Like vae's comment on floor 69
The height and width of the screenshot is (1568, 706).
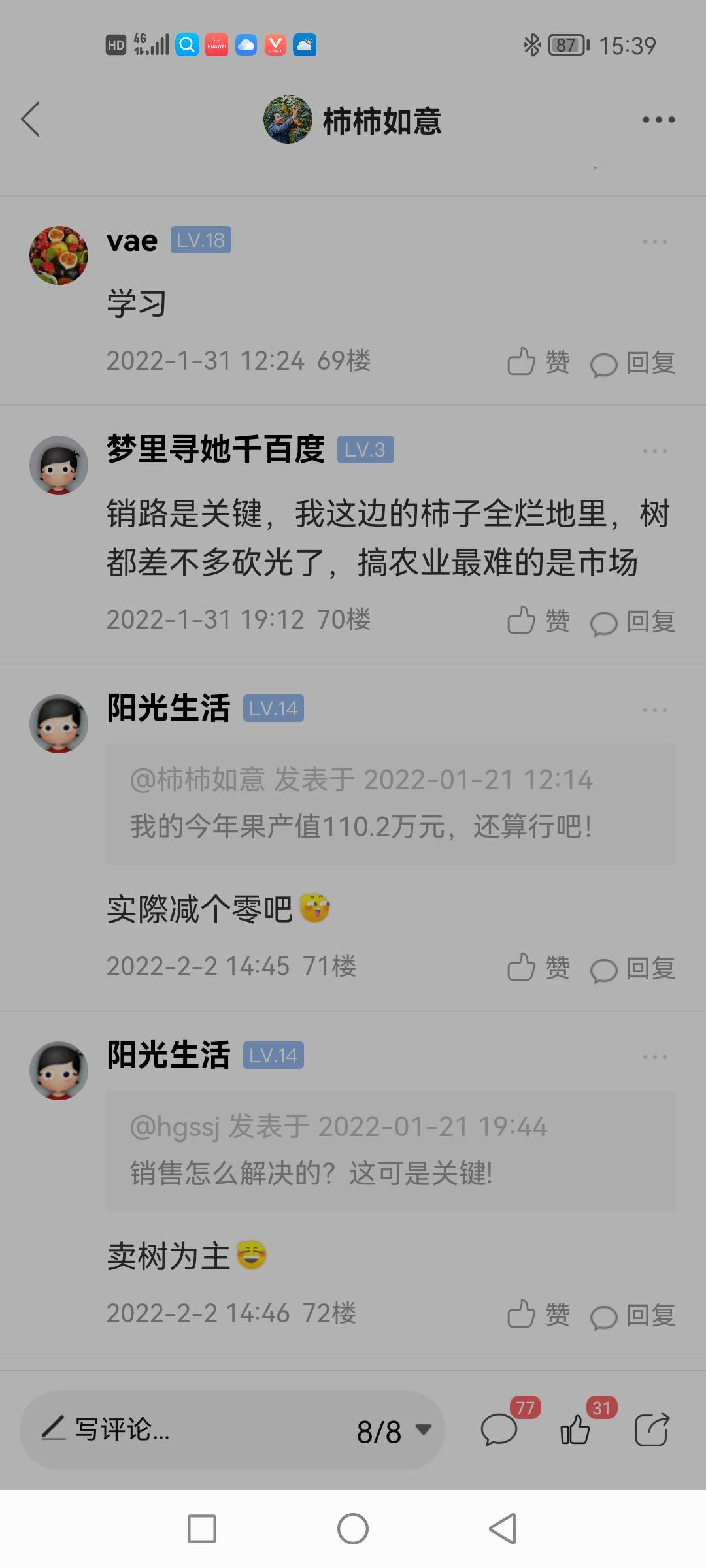point(538,362)
